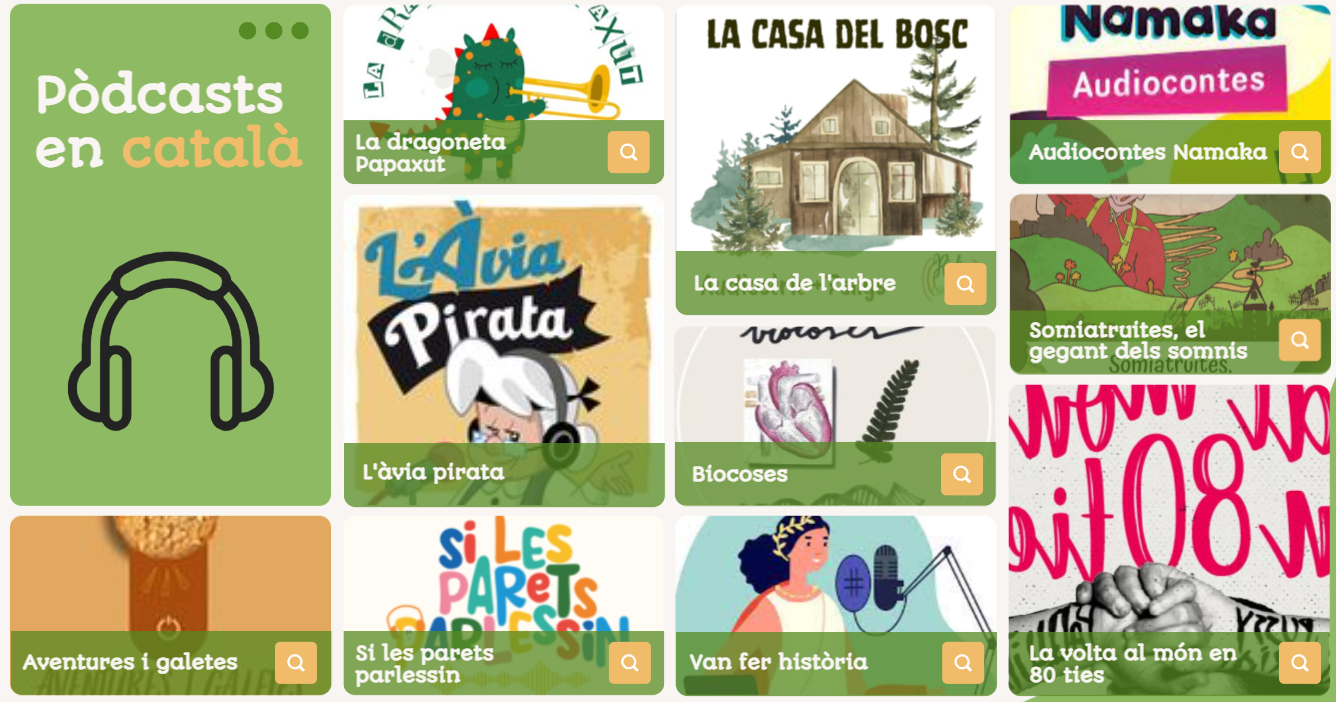Screen dimensions: 1336x704
Task: Tap magnifier on La volta al món en 80 ties
Action: click(x=1300, y=662)
